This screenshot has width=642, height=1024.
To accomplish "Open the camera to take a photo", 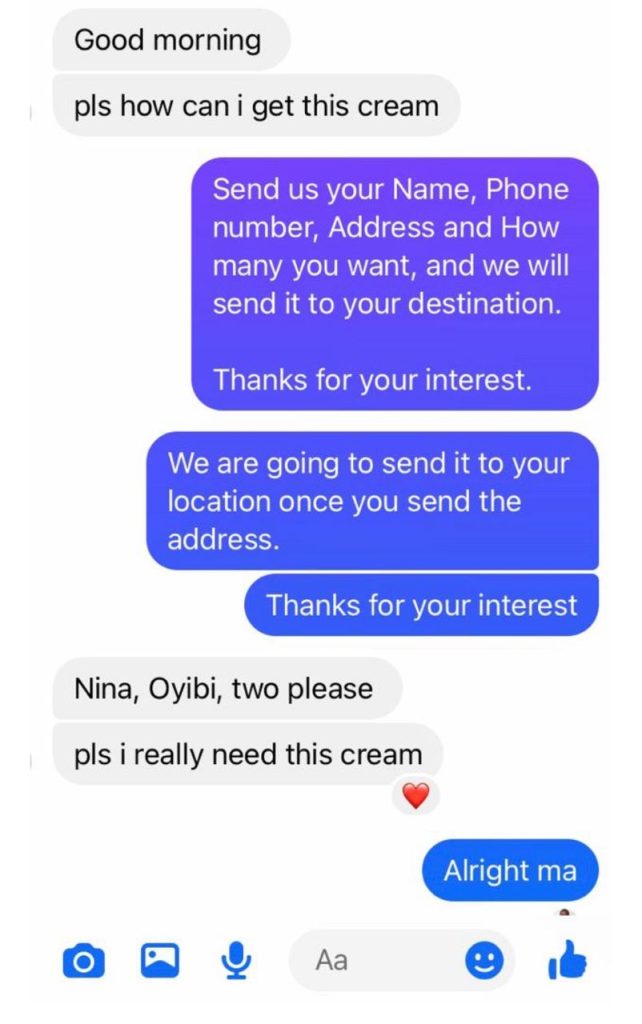I will [84, 962].
